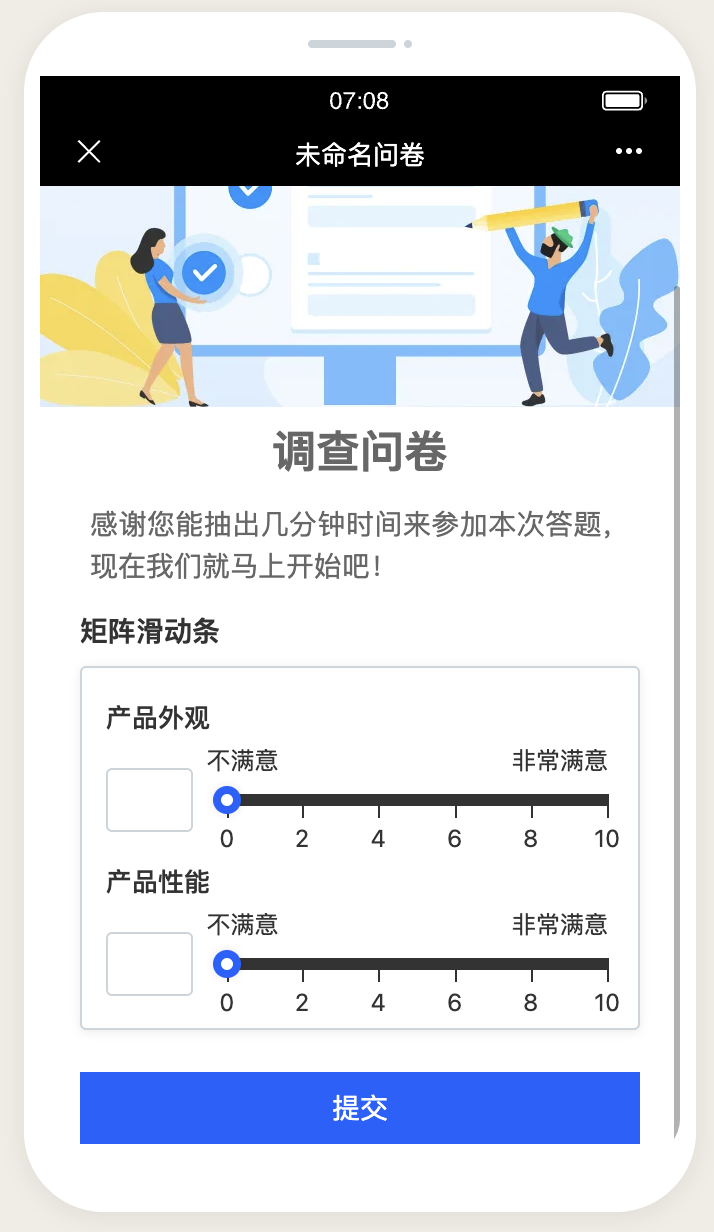Viewport: 714px width, 1232px height.
Task: Submit the survey with 提交
Action: click(x=359, y=1108)
